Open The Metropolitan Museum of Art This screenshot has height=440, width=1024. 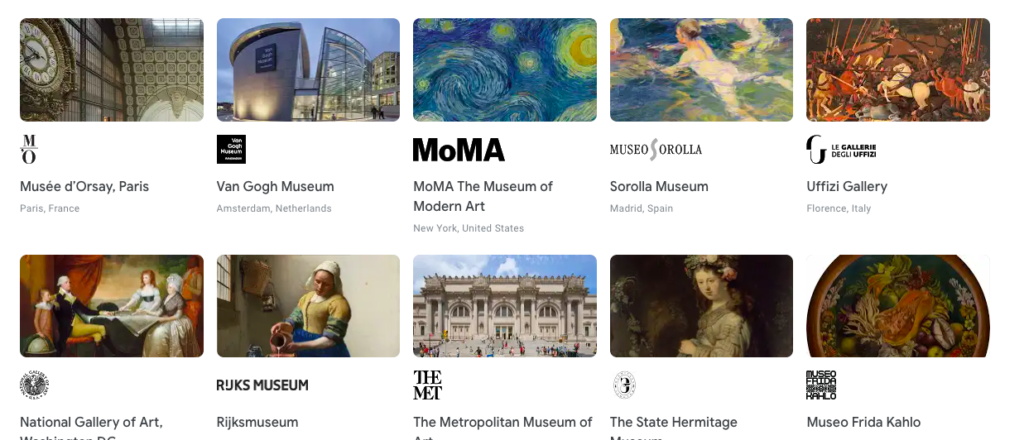pyautogui.click(x=504, y=306)
